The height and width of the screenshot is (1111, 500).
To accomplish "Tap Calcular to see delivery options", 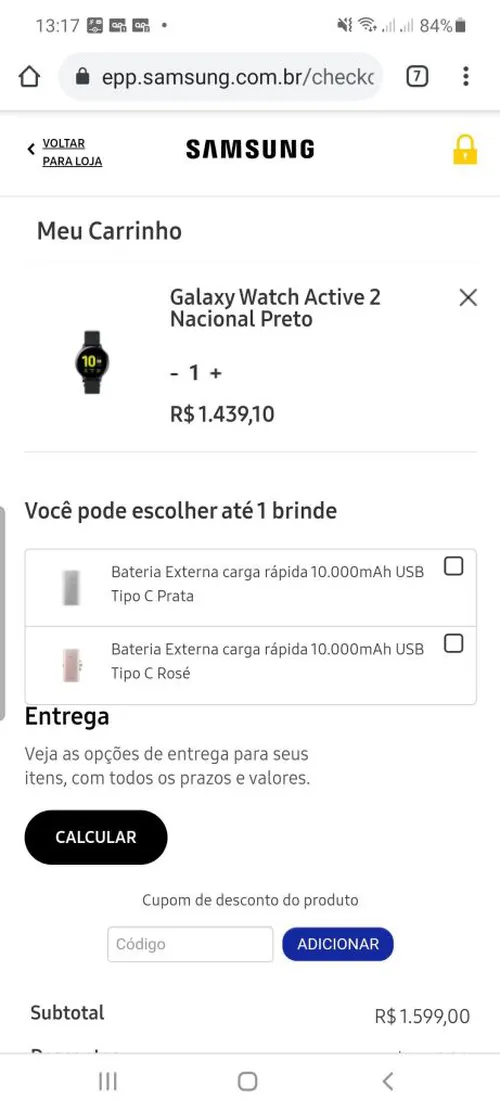I will click(96, 837).
